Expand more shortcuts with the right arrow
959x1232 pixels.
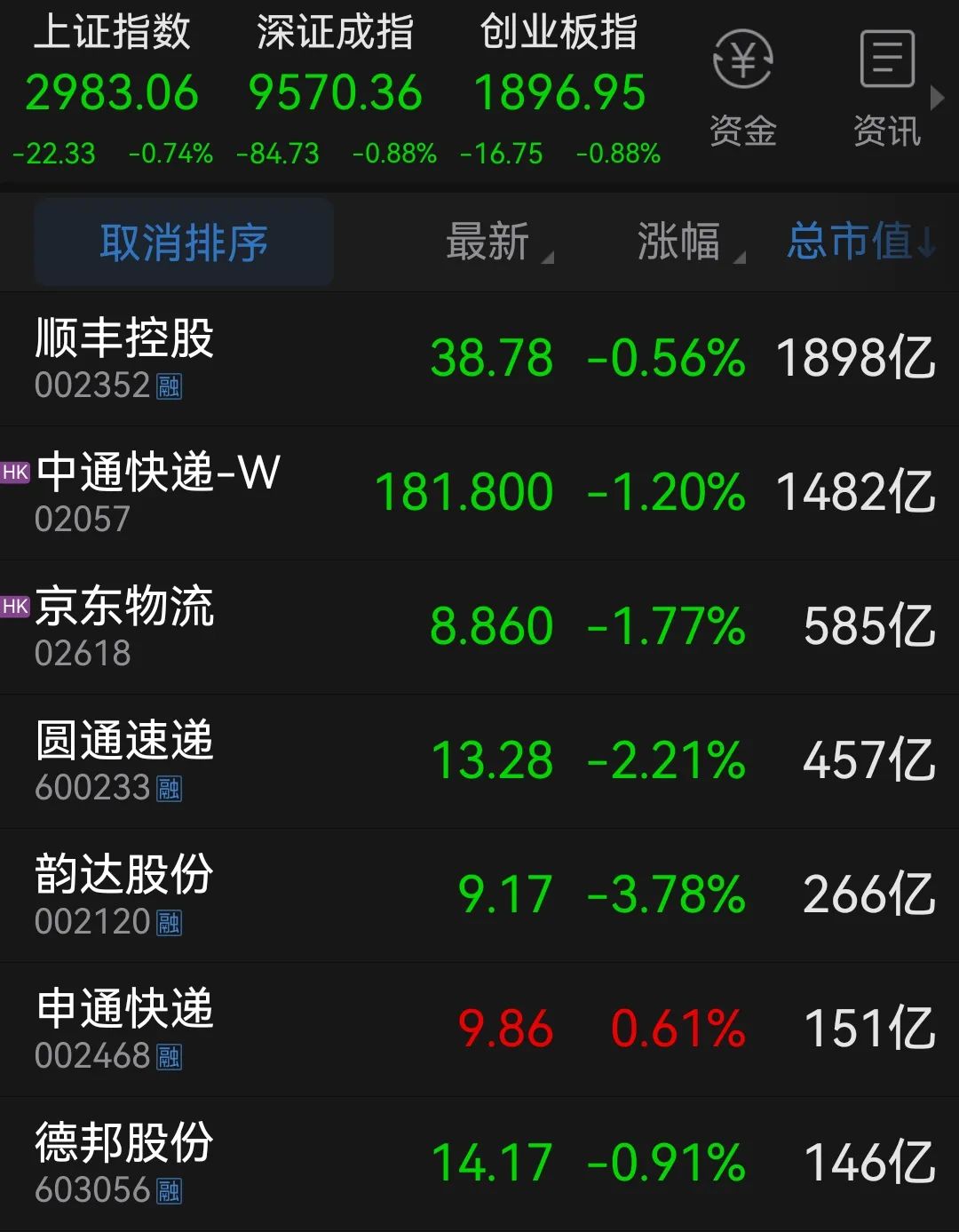pyautogui.click(x=937, y=98)
